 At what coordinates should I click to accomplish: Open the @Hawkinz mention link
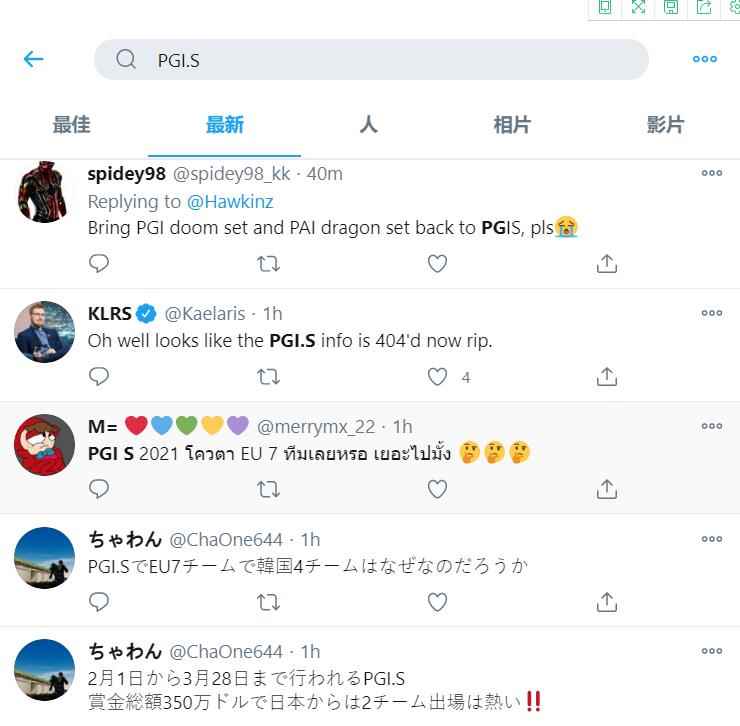tap(230, 201)
